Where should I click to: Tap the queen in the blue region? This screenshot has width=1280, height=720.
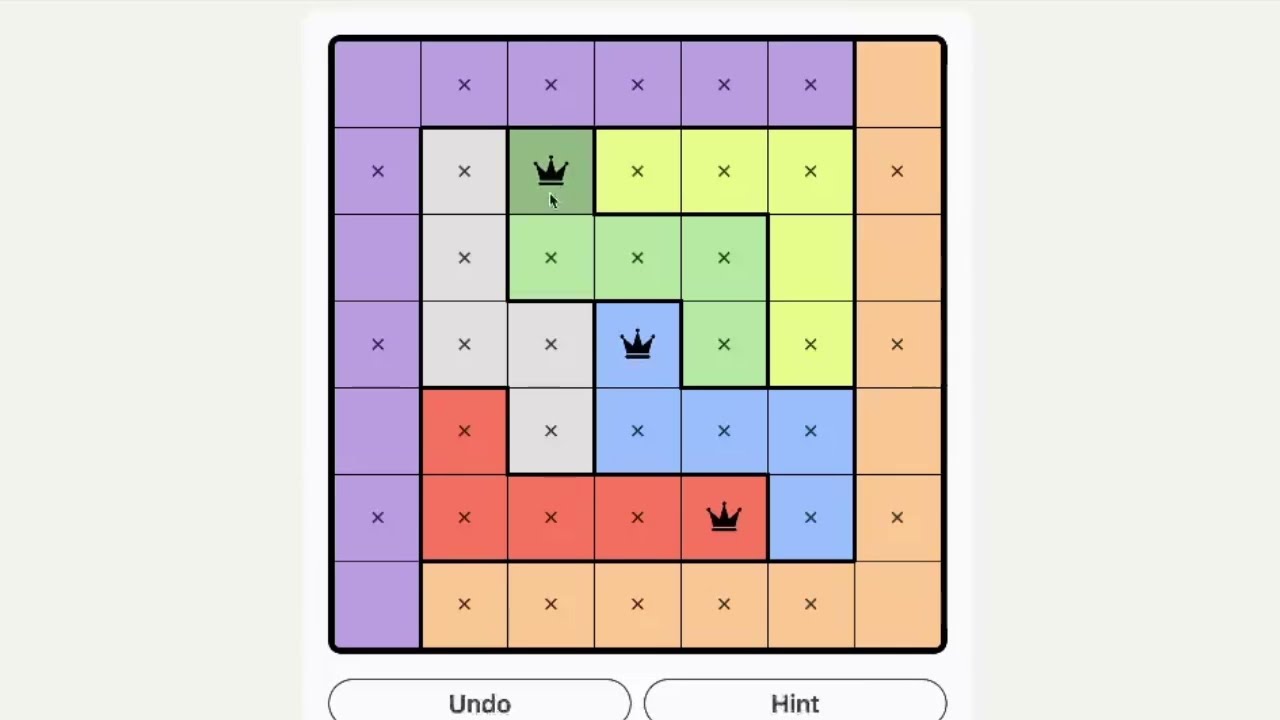pos(638,344)
